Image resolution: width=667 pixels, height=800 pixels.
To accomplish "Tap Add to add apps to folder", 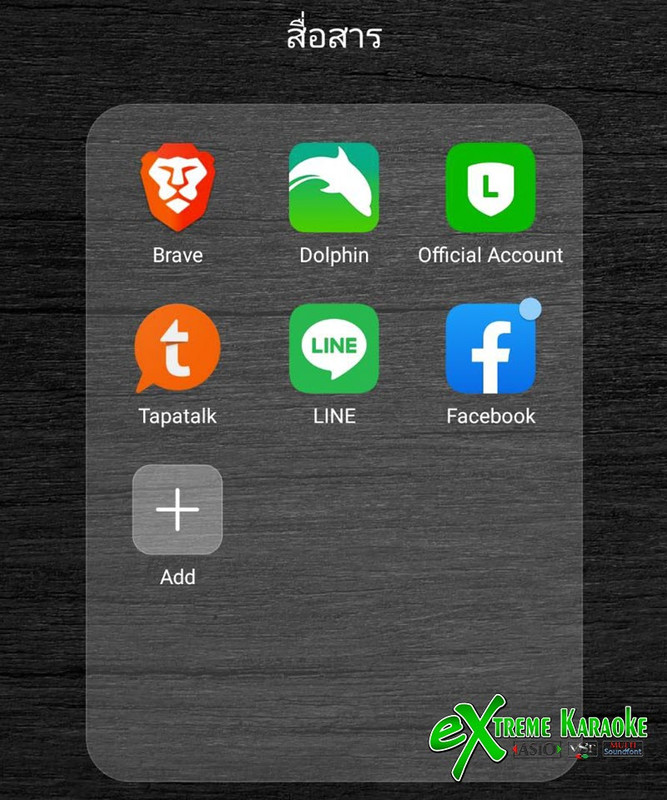I will tap(177, 510).
